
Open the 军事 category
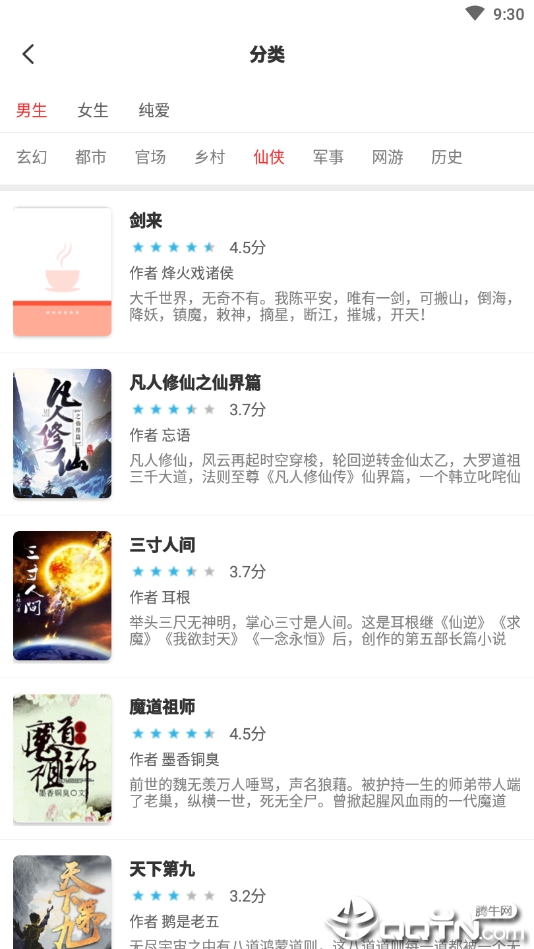click(328, 157)
